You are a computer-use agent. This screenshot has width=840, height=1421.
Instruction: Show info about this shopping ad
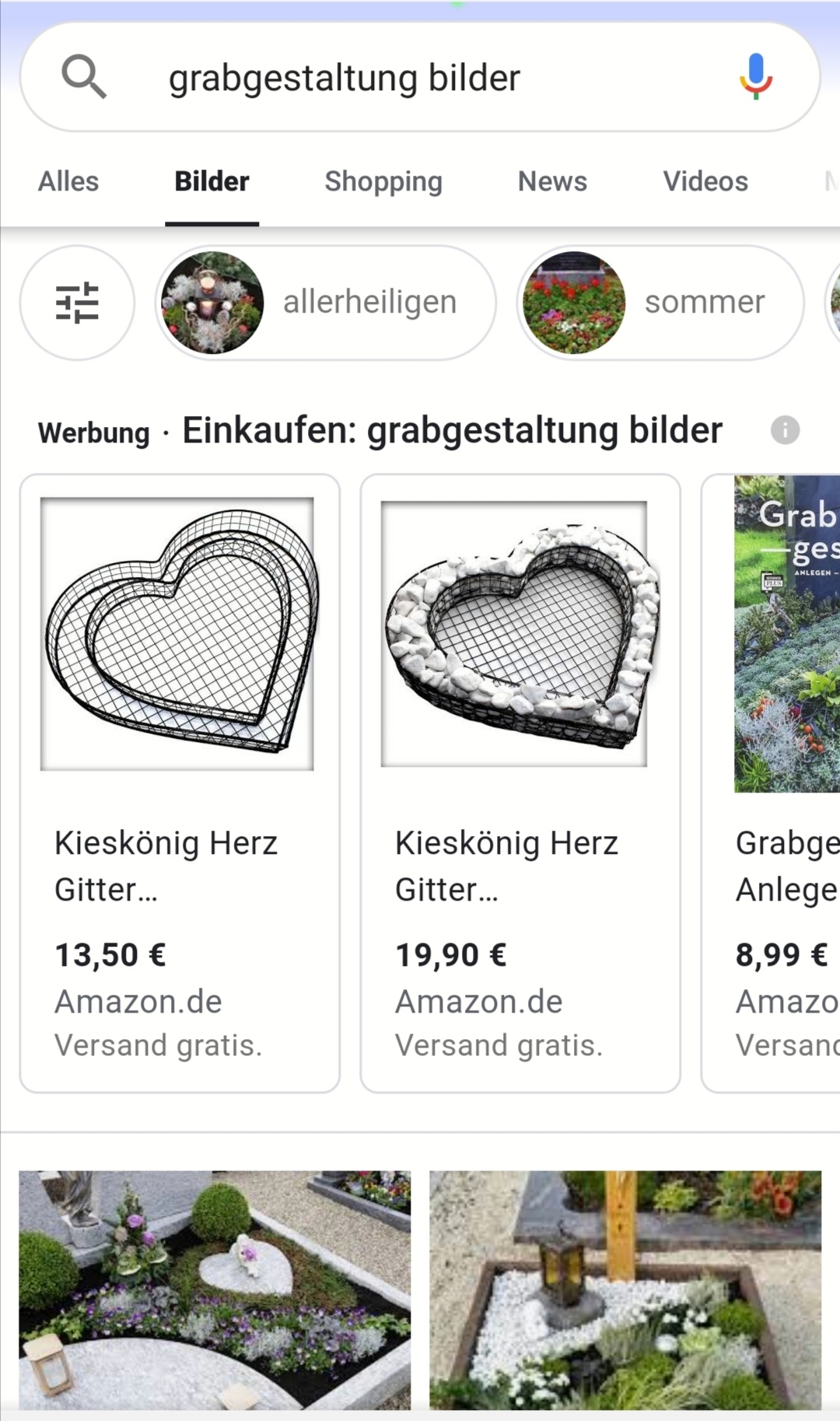tap(785, 430)
